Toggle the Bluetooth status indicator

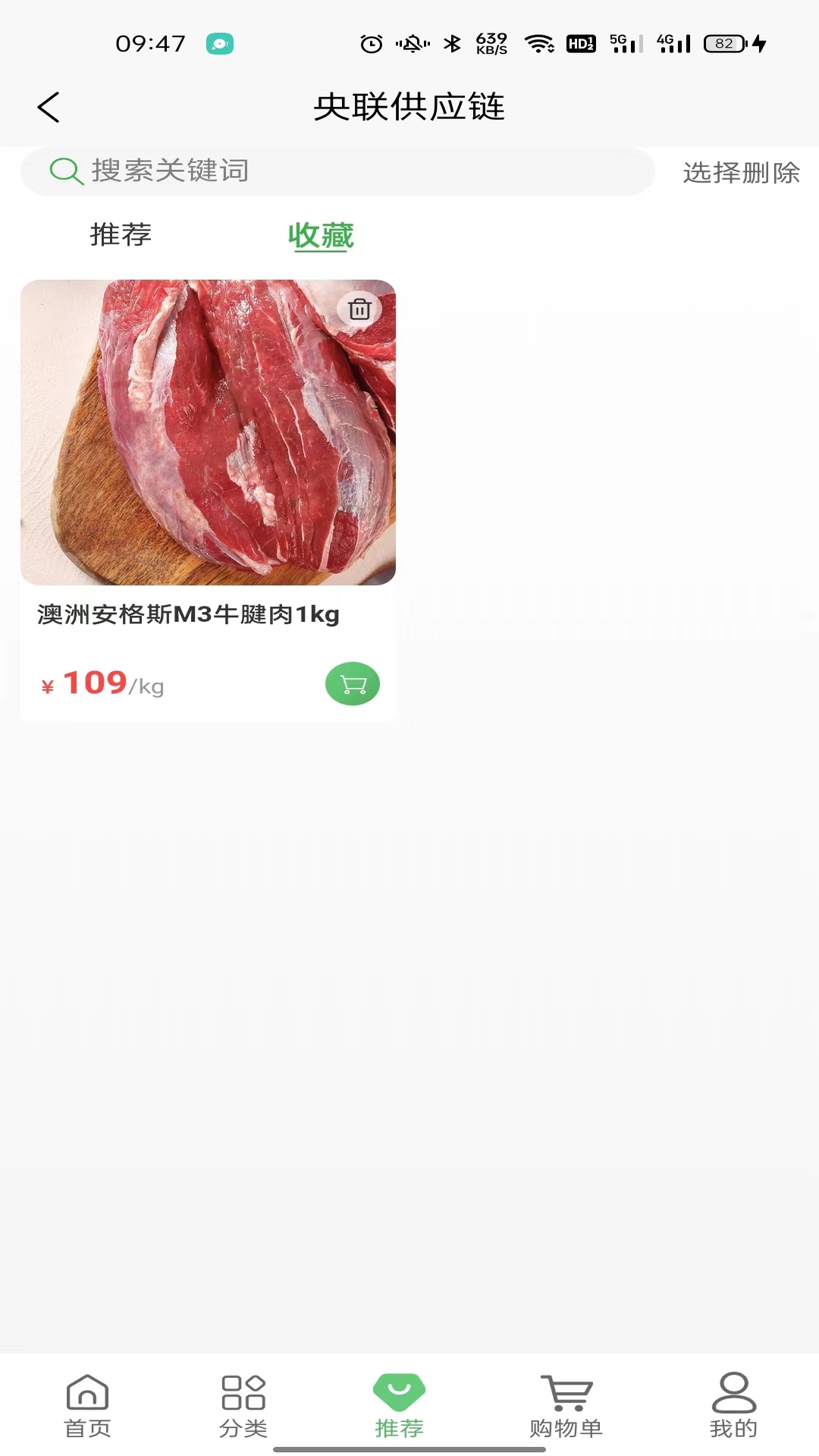pos(450,43)
